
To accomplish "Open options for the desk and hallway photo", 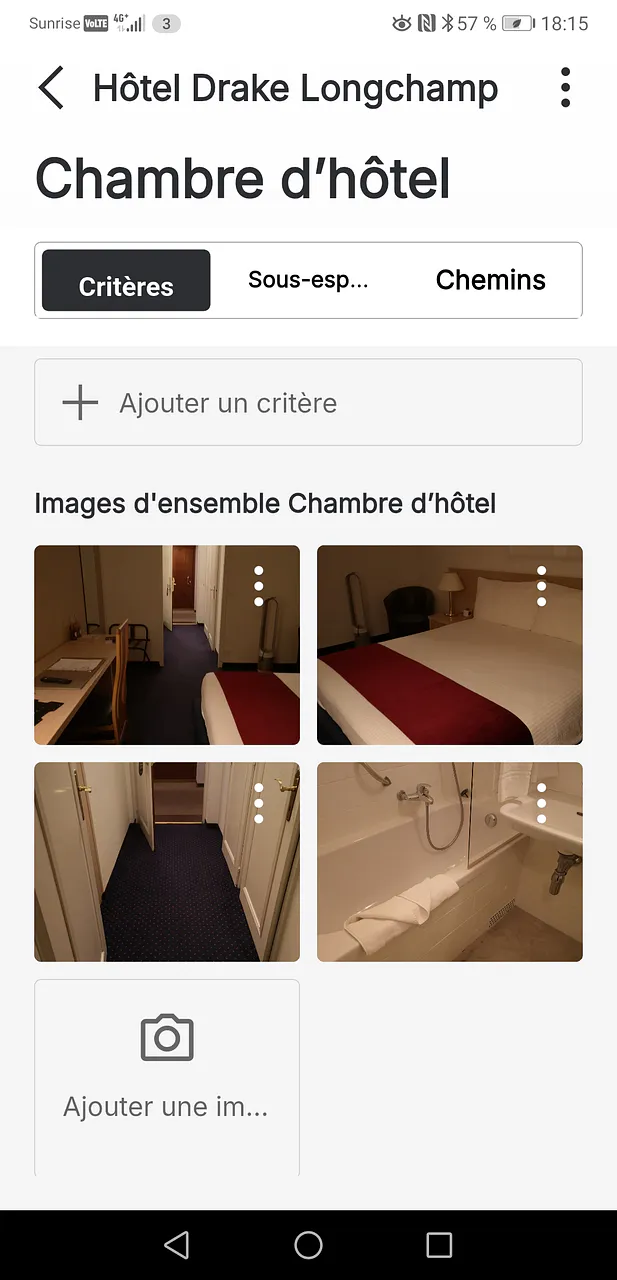I will pyautogui.click(x=259, y=586).
